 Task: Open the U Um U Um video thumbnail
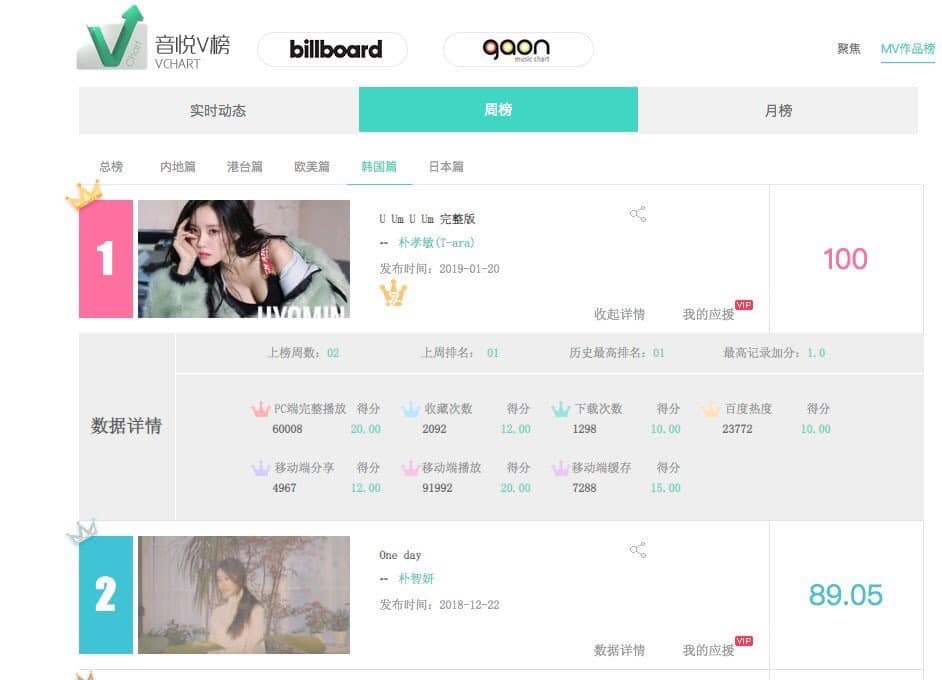[x=244, y=259]
